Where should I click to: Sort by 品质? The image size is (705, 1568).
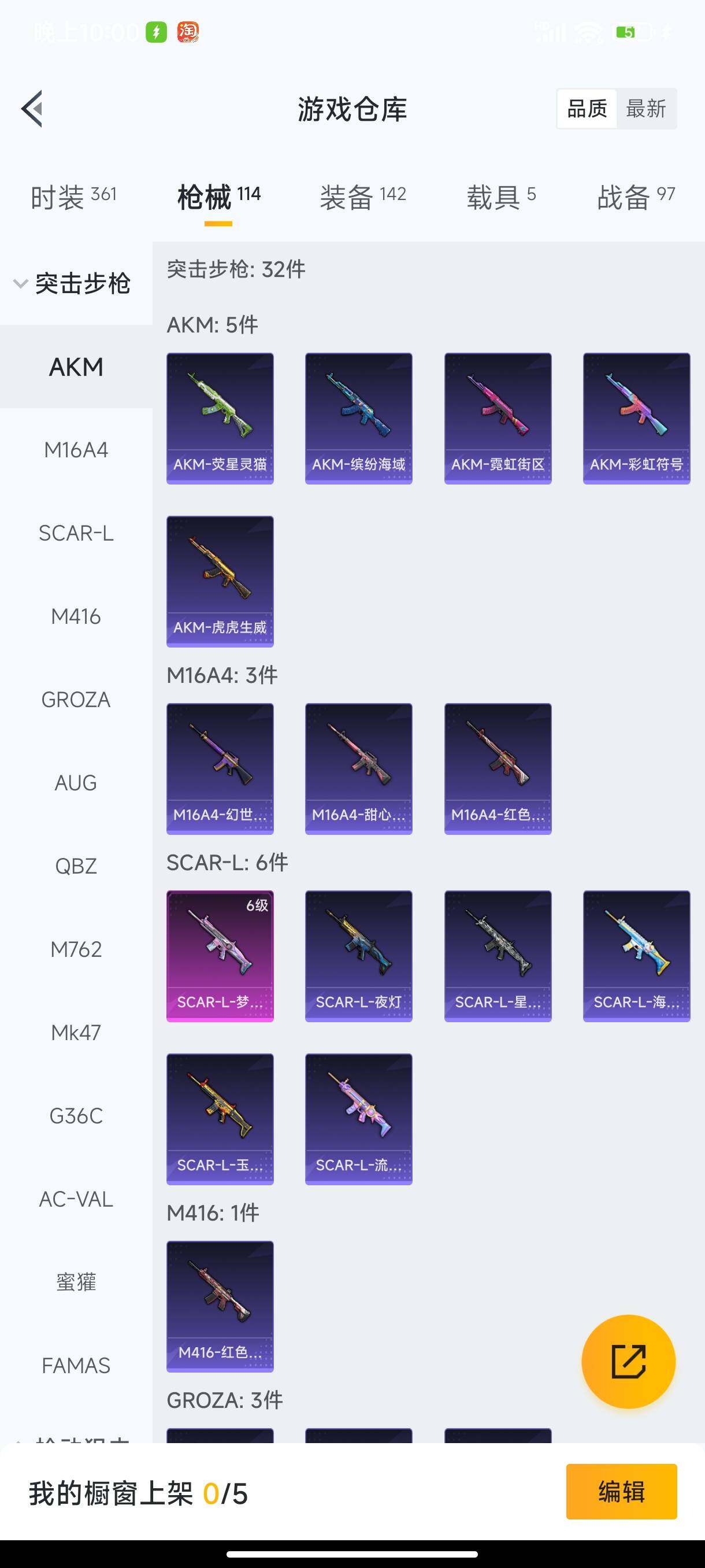click(587, 109)
